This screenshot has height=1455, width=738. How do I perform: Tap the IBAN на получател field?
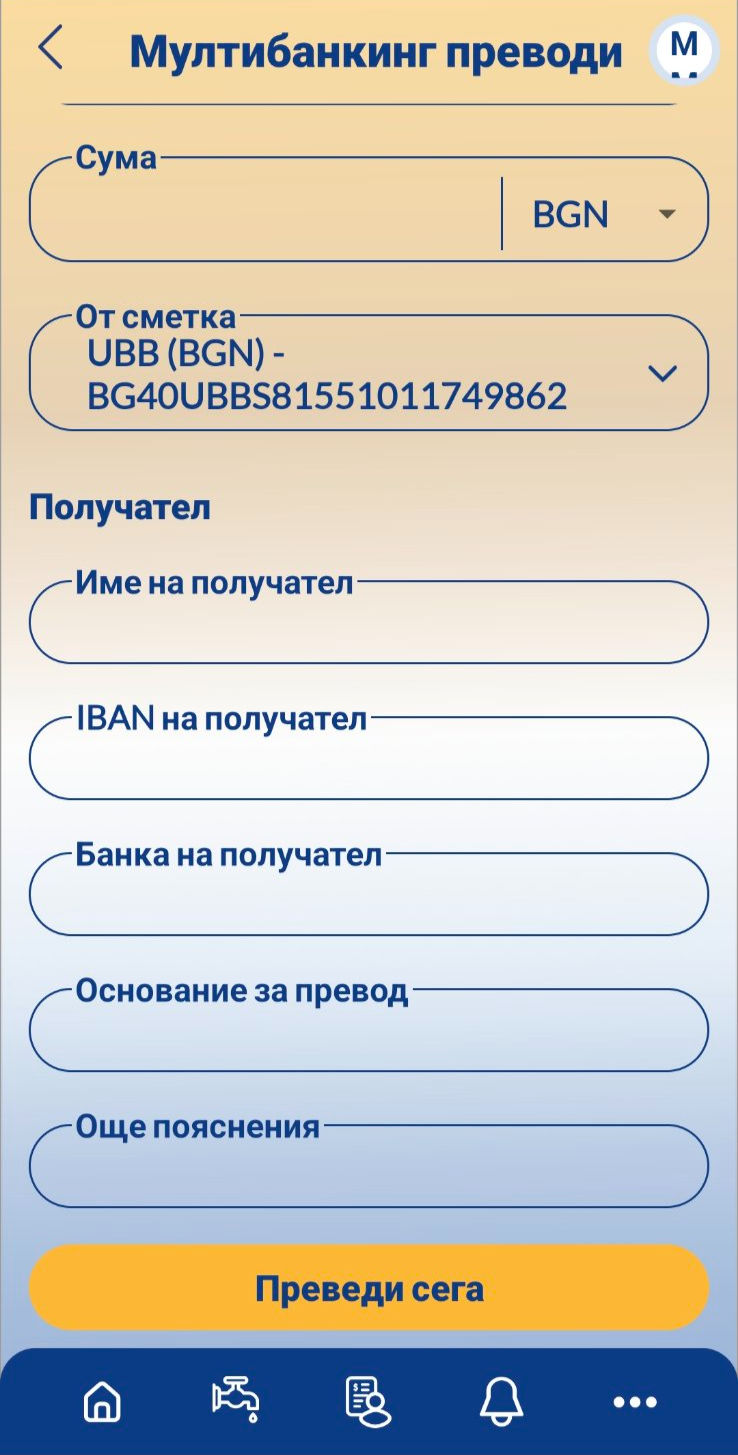coord(369,758)
